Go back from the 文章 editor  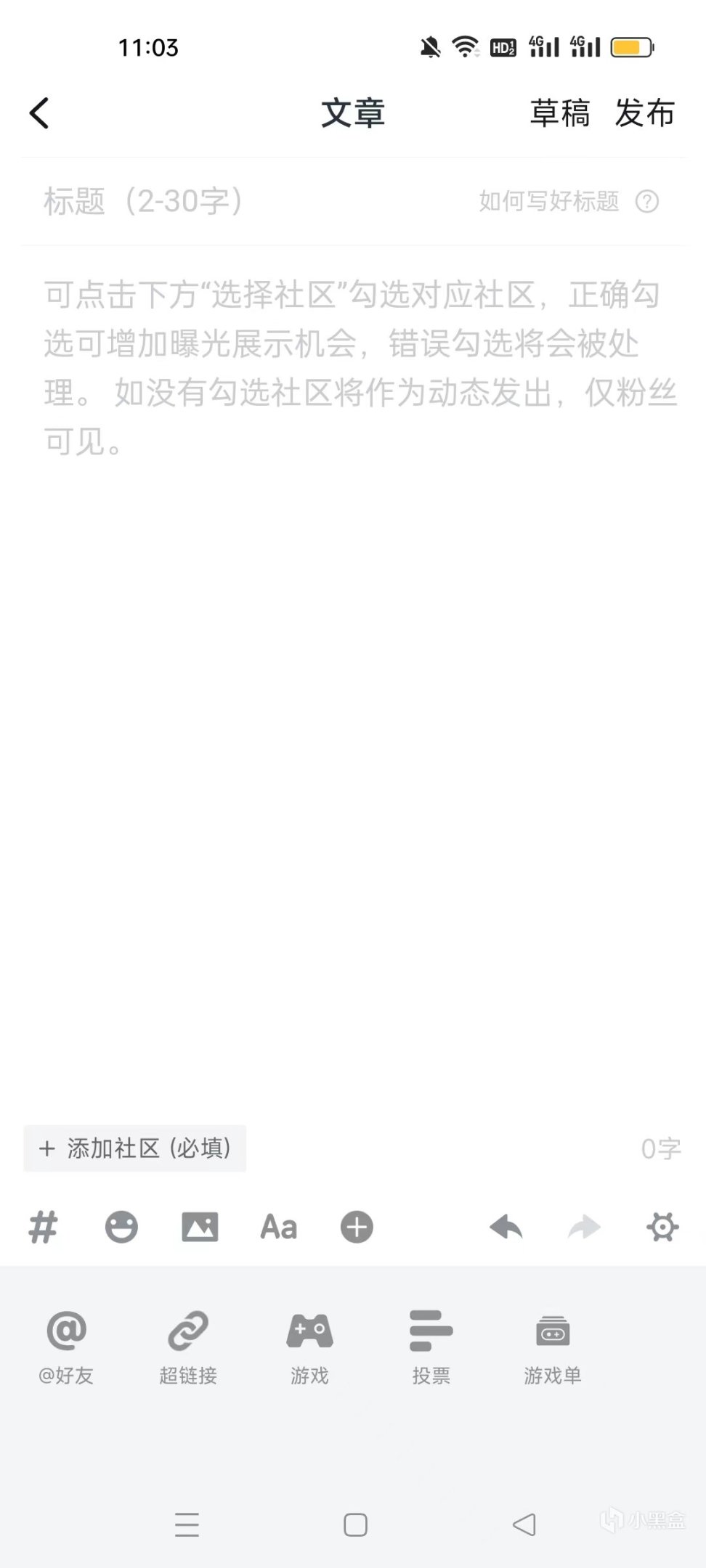pyautogui.click(x=39, y=113)
